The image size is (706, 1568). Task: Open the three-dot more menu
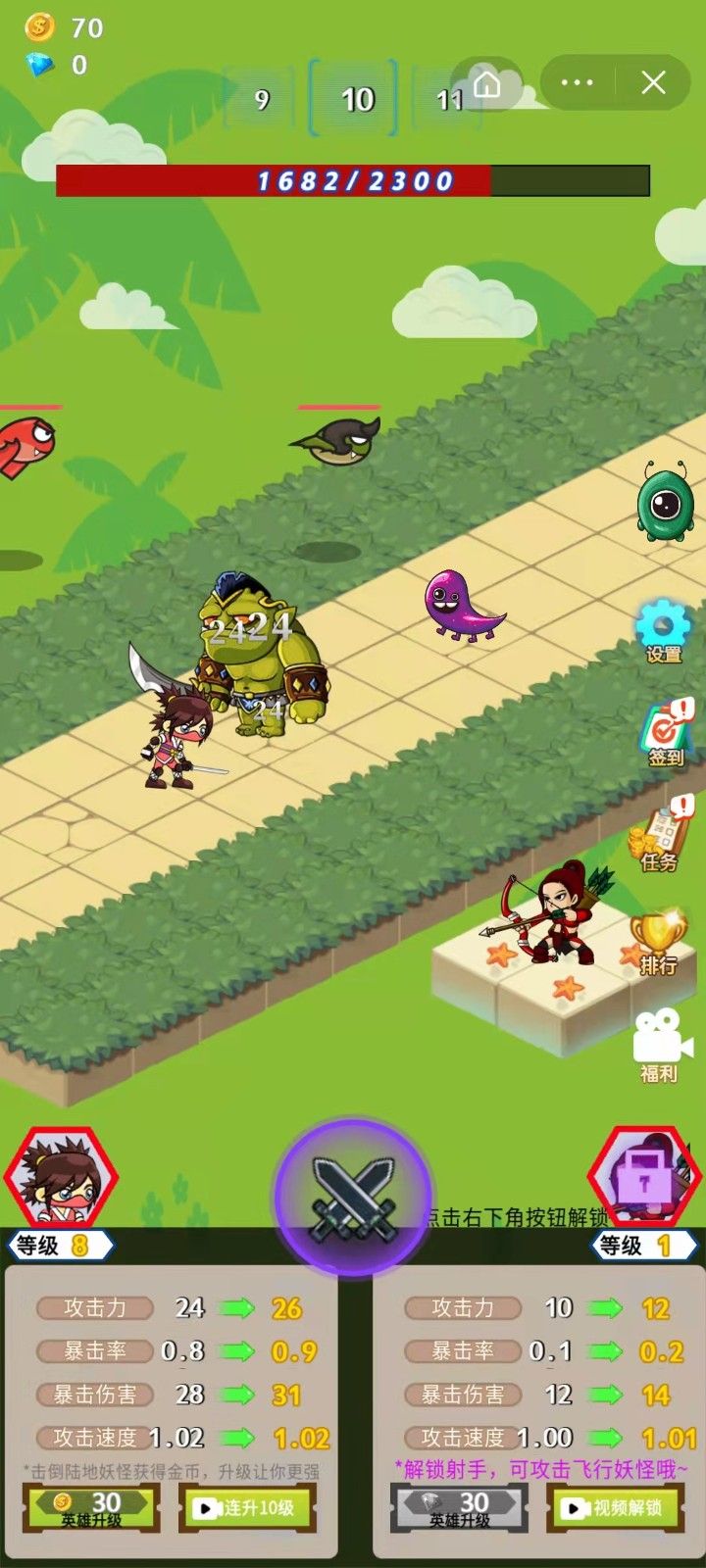(577, 83)
